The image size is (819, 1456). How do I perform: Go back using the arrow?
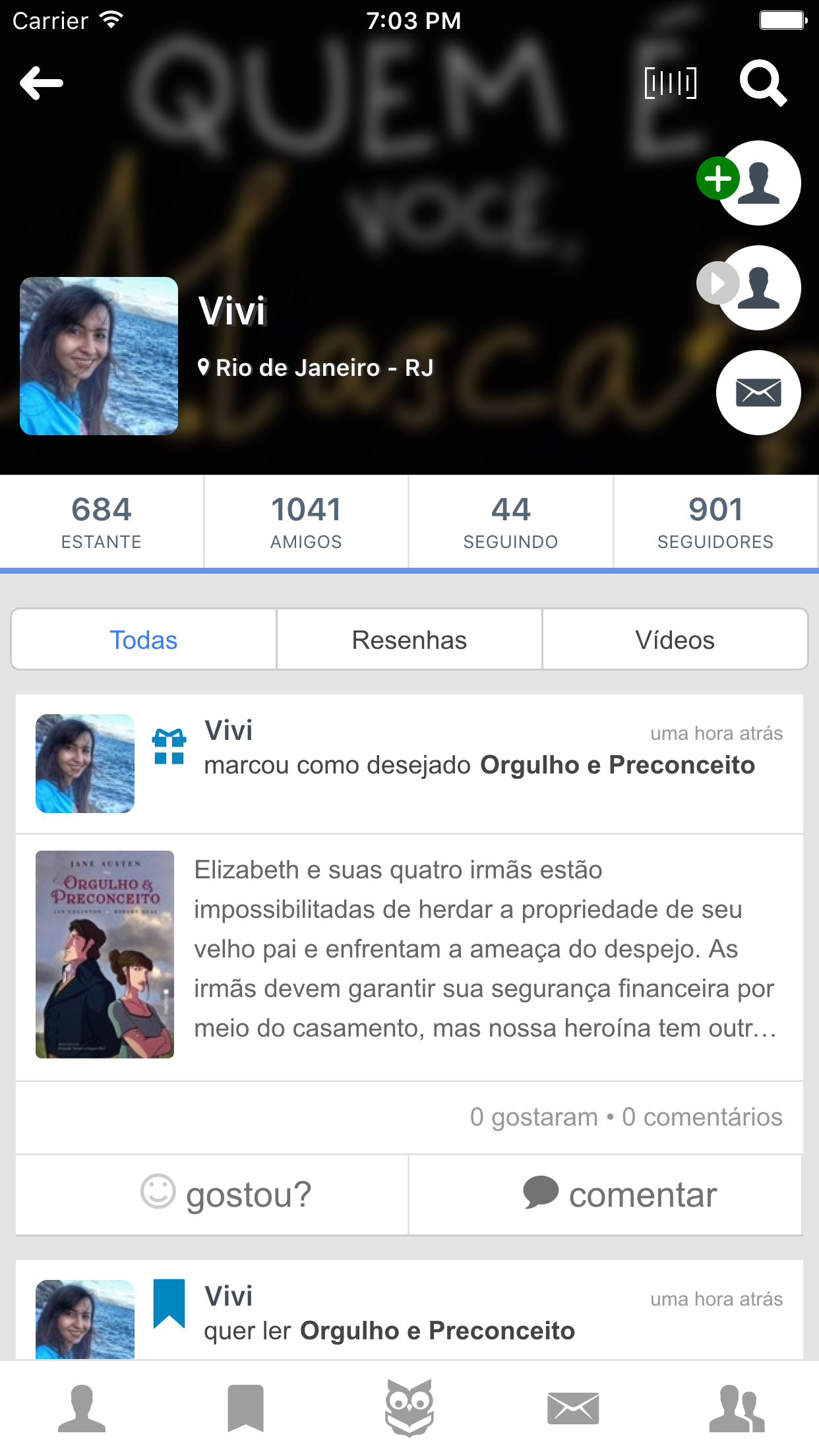coord(42,83)
